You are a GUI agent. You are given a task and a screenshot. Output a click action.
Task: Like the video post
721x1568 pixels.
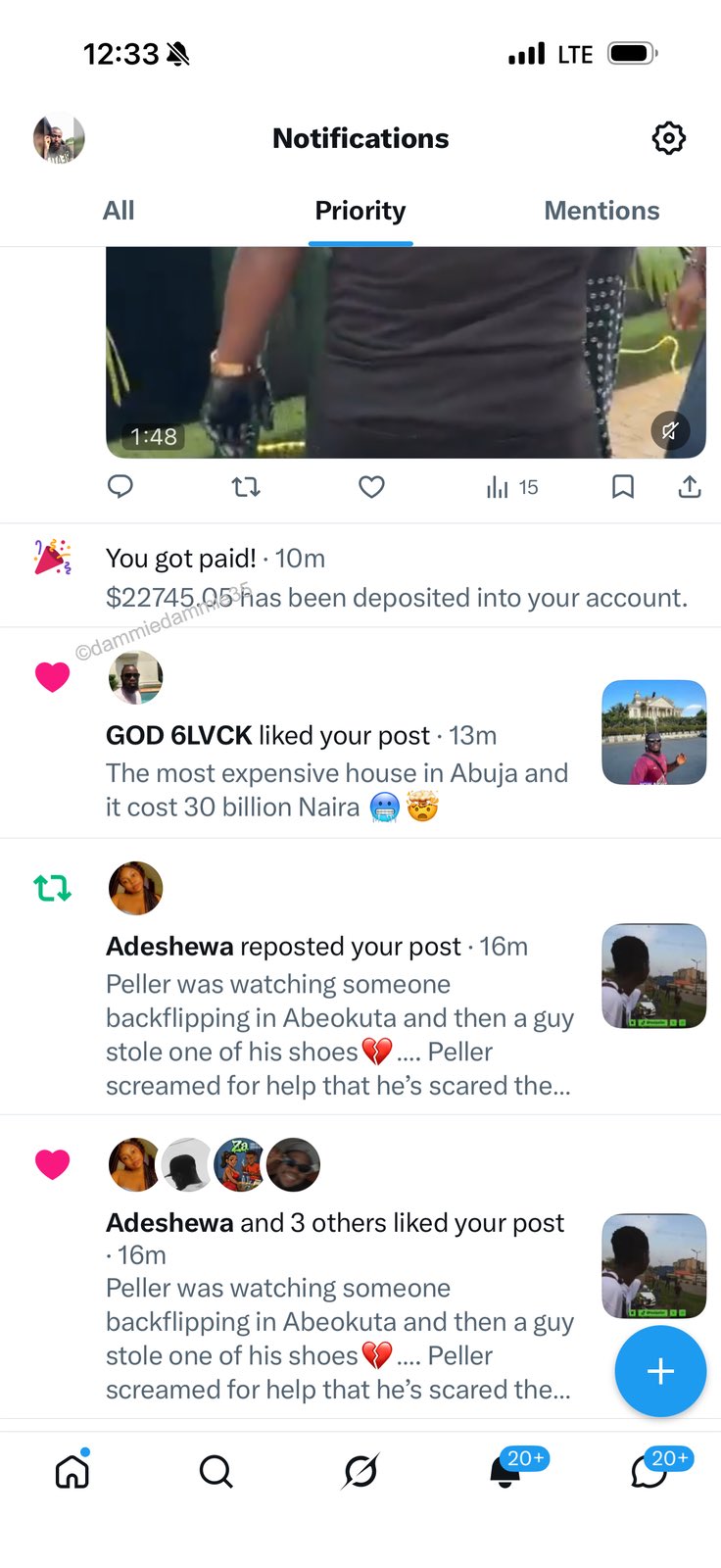pos(371,486)
